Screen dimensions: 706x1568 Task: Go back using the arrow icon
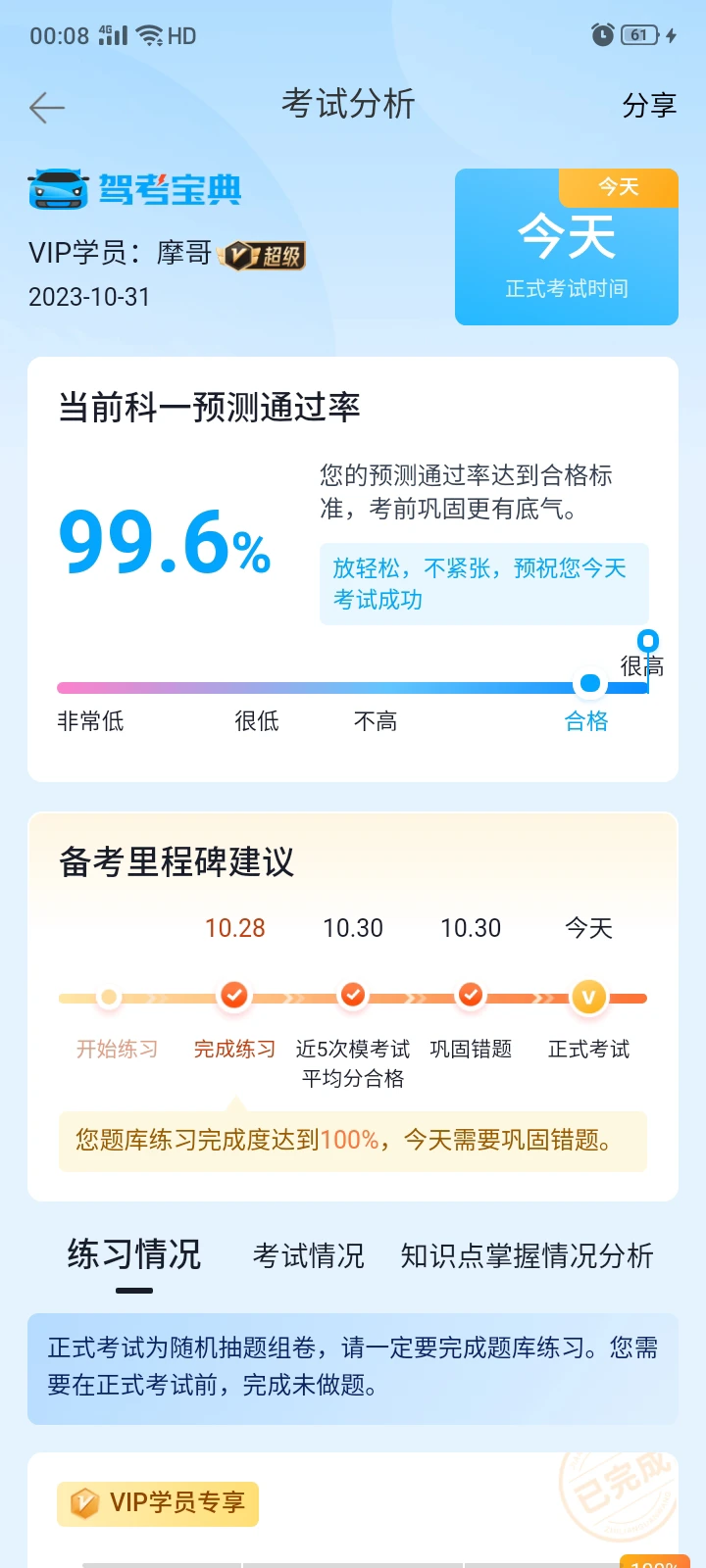47,107
